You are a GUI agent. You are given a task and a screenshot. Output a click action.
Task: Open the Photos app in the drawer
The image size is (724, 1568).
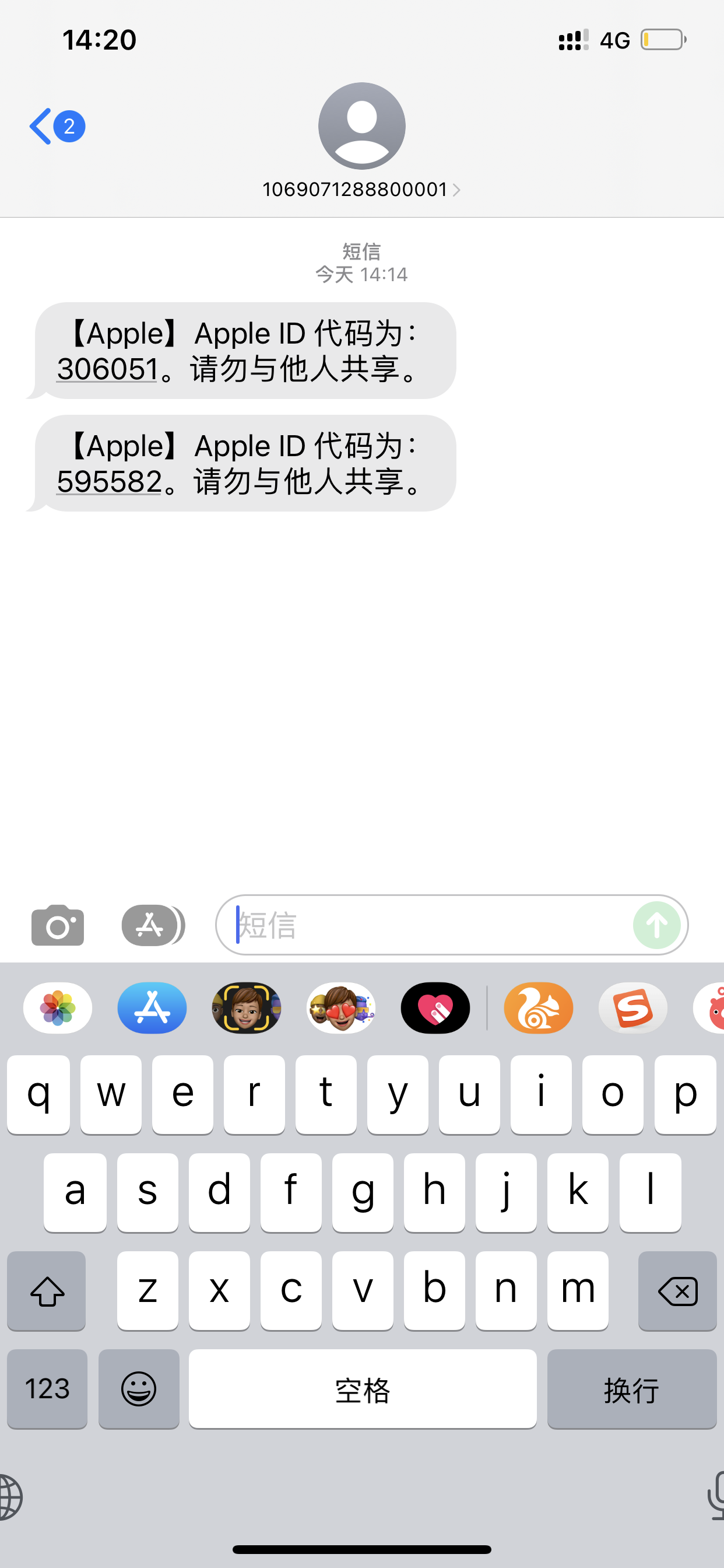pos(58,1008)
